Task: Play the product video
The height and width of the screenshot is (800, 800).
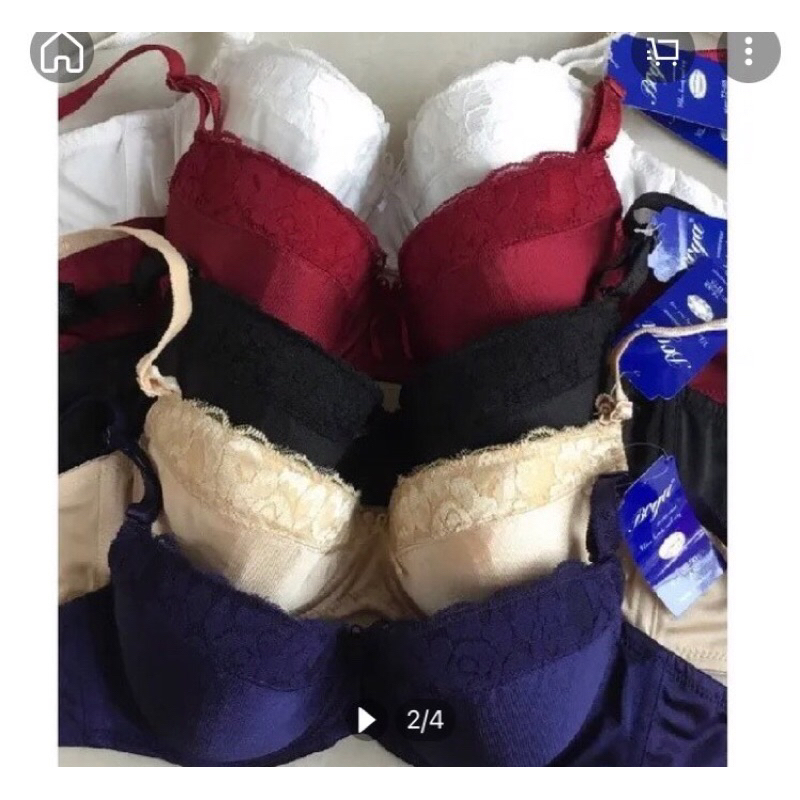Action: 367,719
